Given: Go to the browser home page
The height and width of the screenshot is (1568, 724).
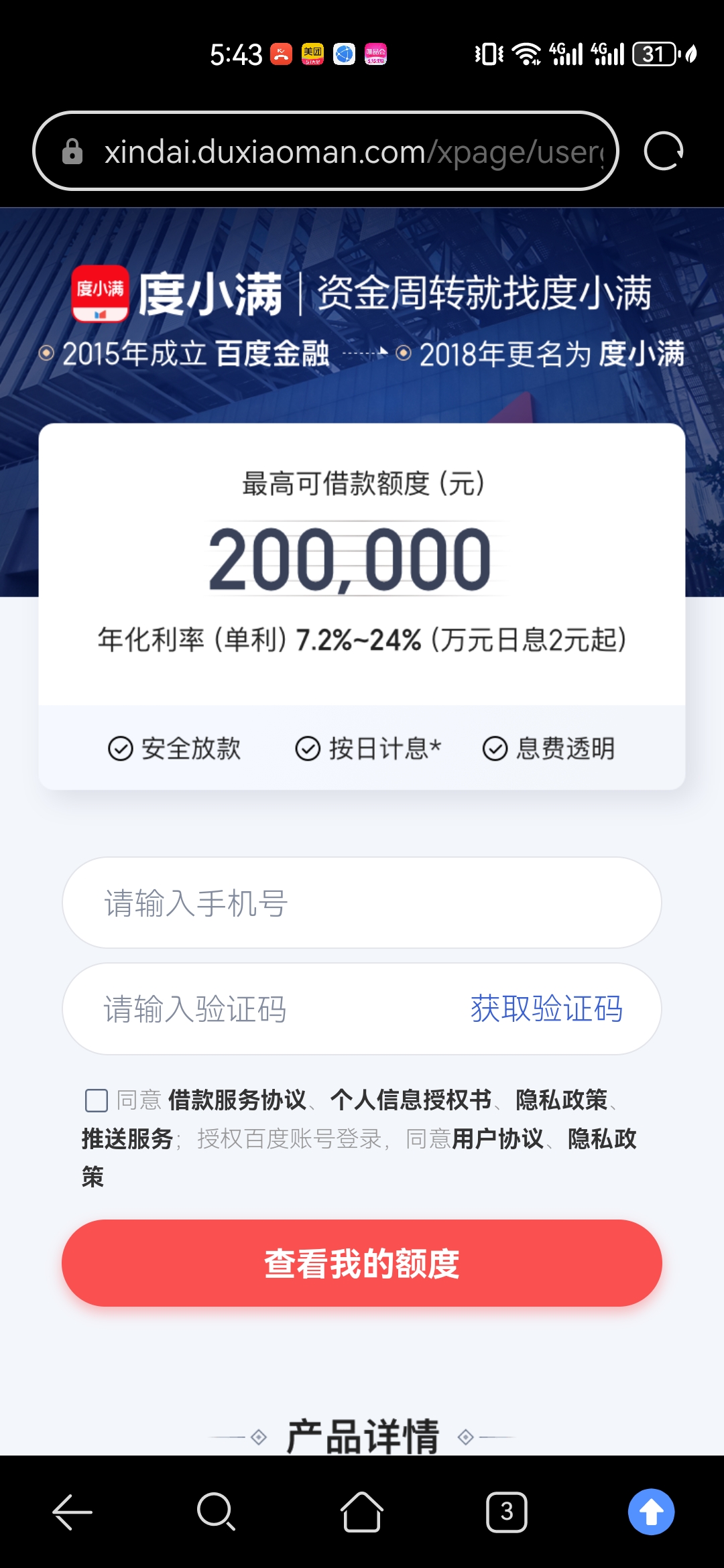Looking at the screenshot, I should coord(362,1512).
